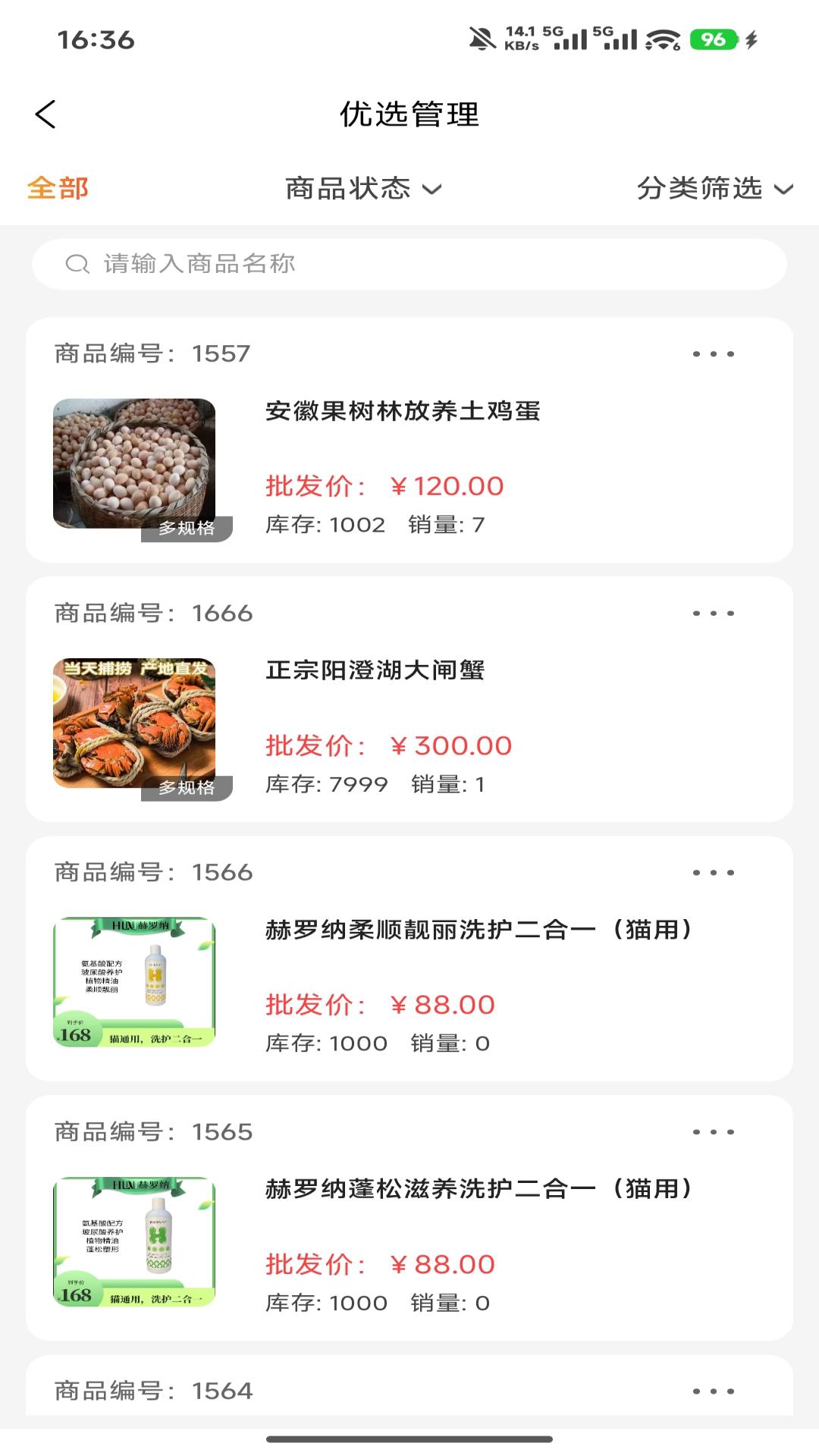Tap the search box labeled 请输入商品名称
The width and height of the screenshot is (819, 1456).
(409, 264)
